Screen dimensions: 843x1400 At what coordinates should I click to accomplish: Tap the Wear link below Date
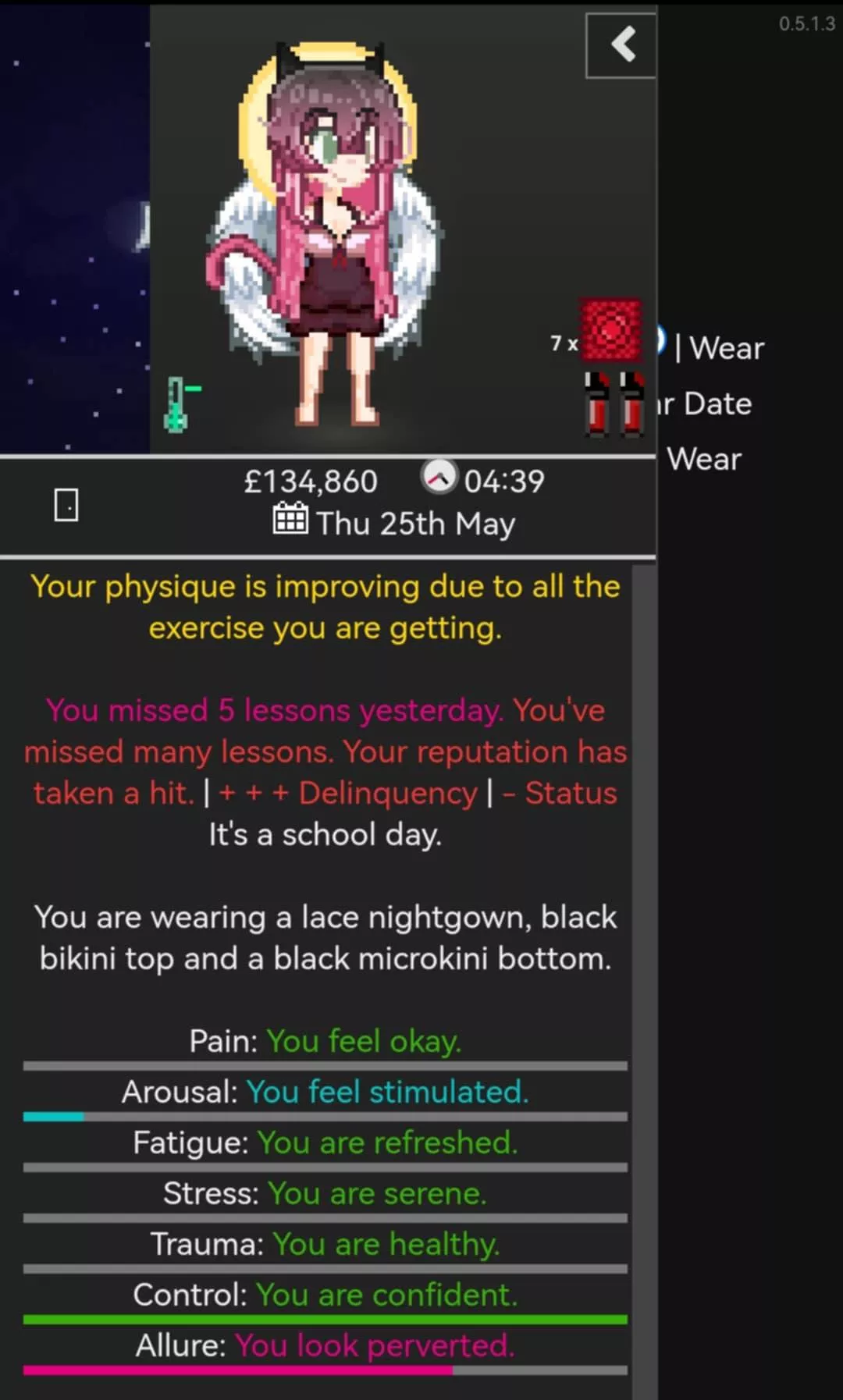[704, 459]
